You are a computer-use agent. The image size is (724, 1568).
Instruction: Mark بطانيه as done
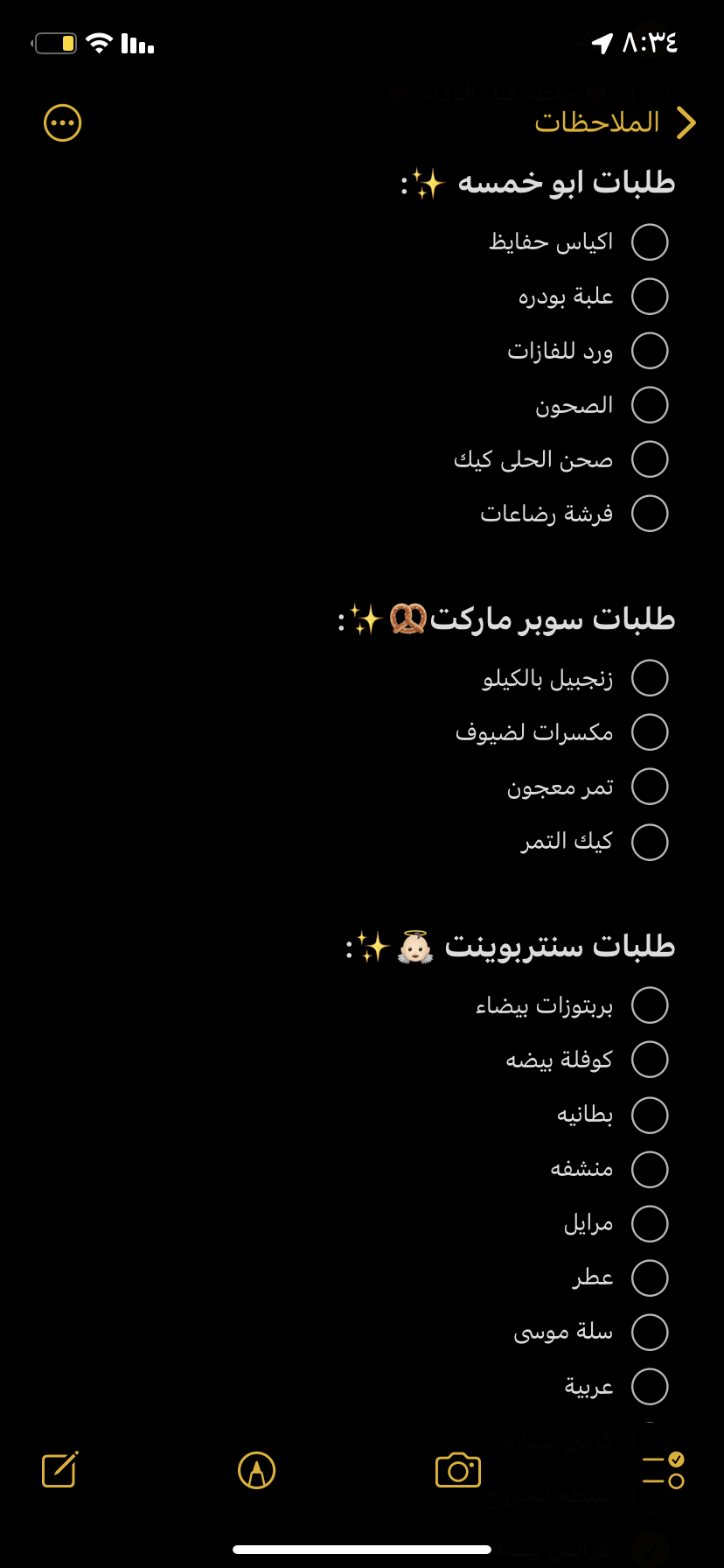(650, 1115)
